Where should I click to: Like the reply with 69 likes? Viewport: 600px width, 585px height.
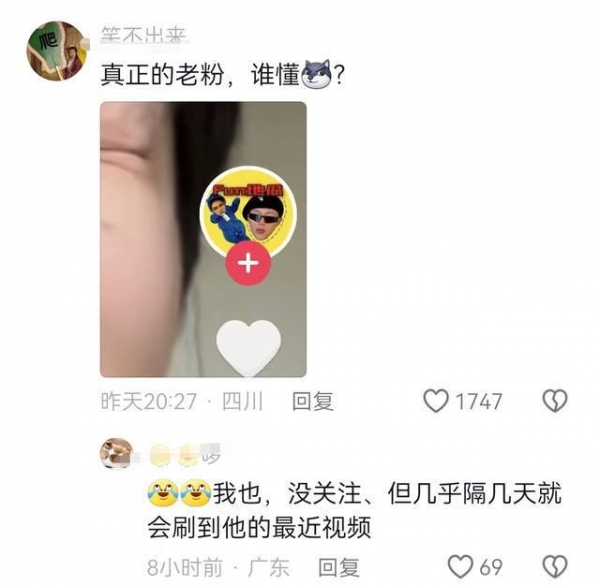point(459,567)
